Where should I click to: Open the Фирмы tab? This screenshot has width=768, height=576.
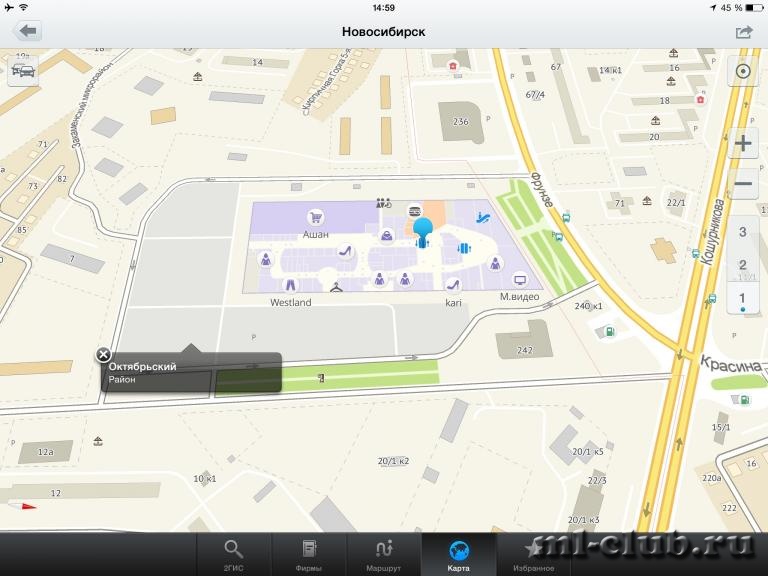tap(309, 555)
